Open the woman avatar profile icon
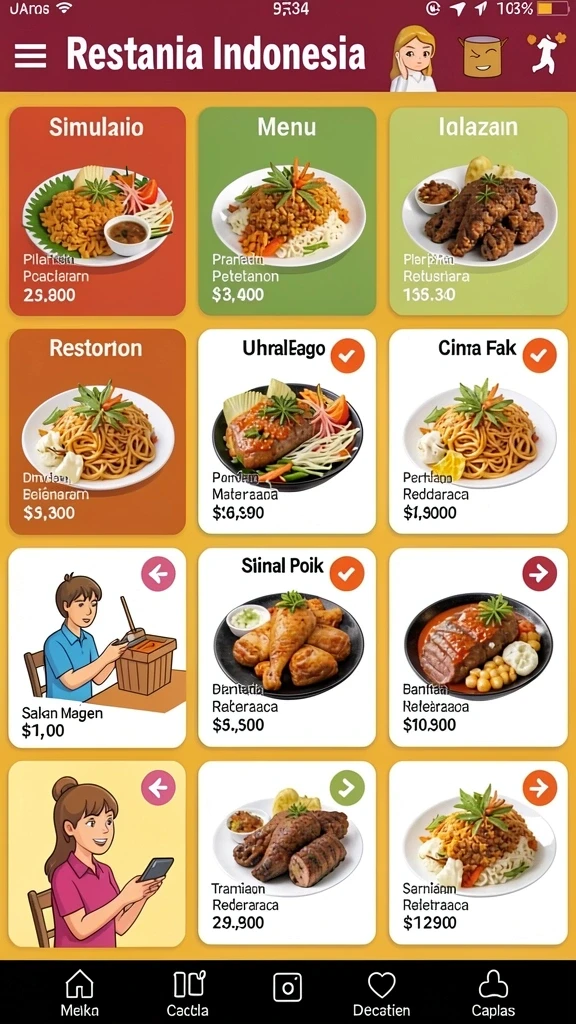This screenshot has width=576, height=1024. pos(413,57)
